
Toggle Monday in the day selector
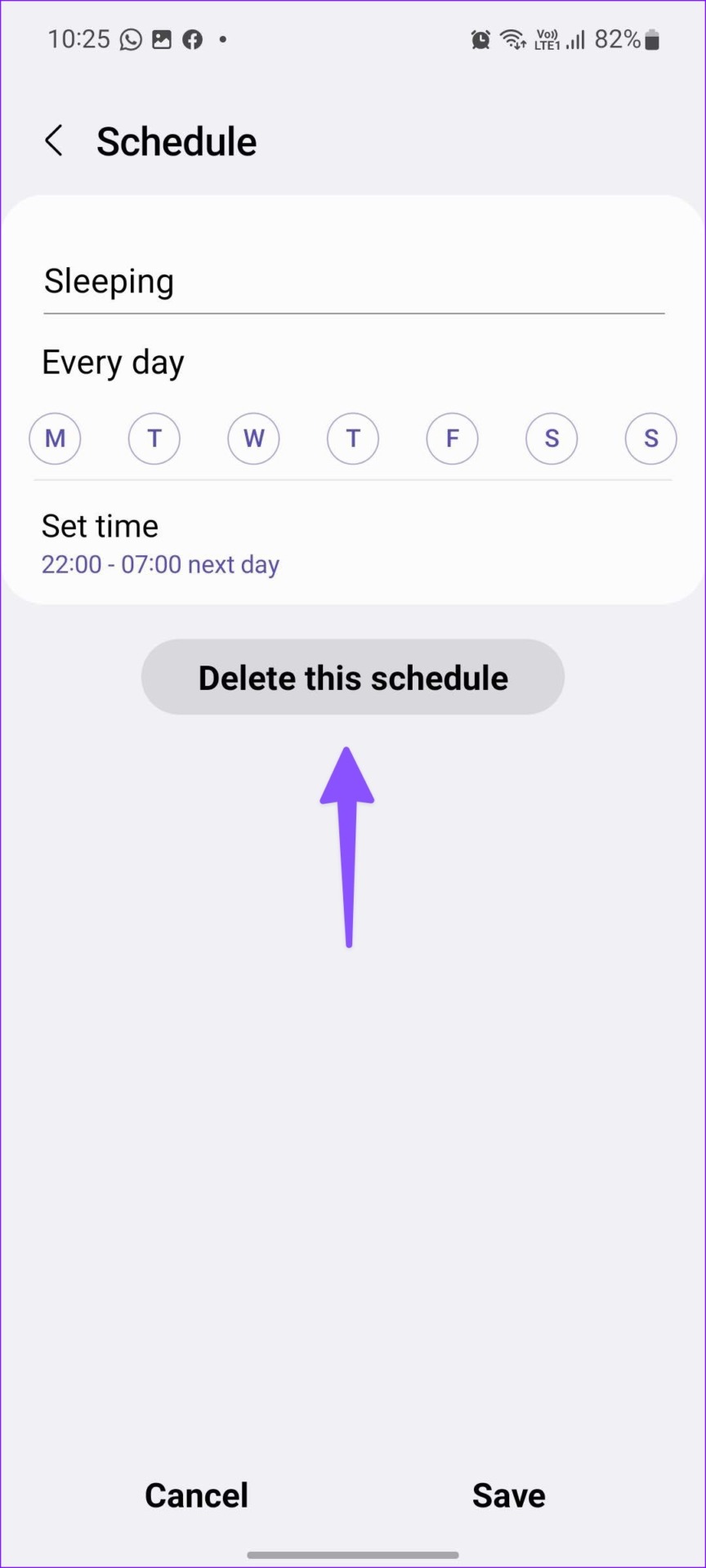55,439
